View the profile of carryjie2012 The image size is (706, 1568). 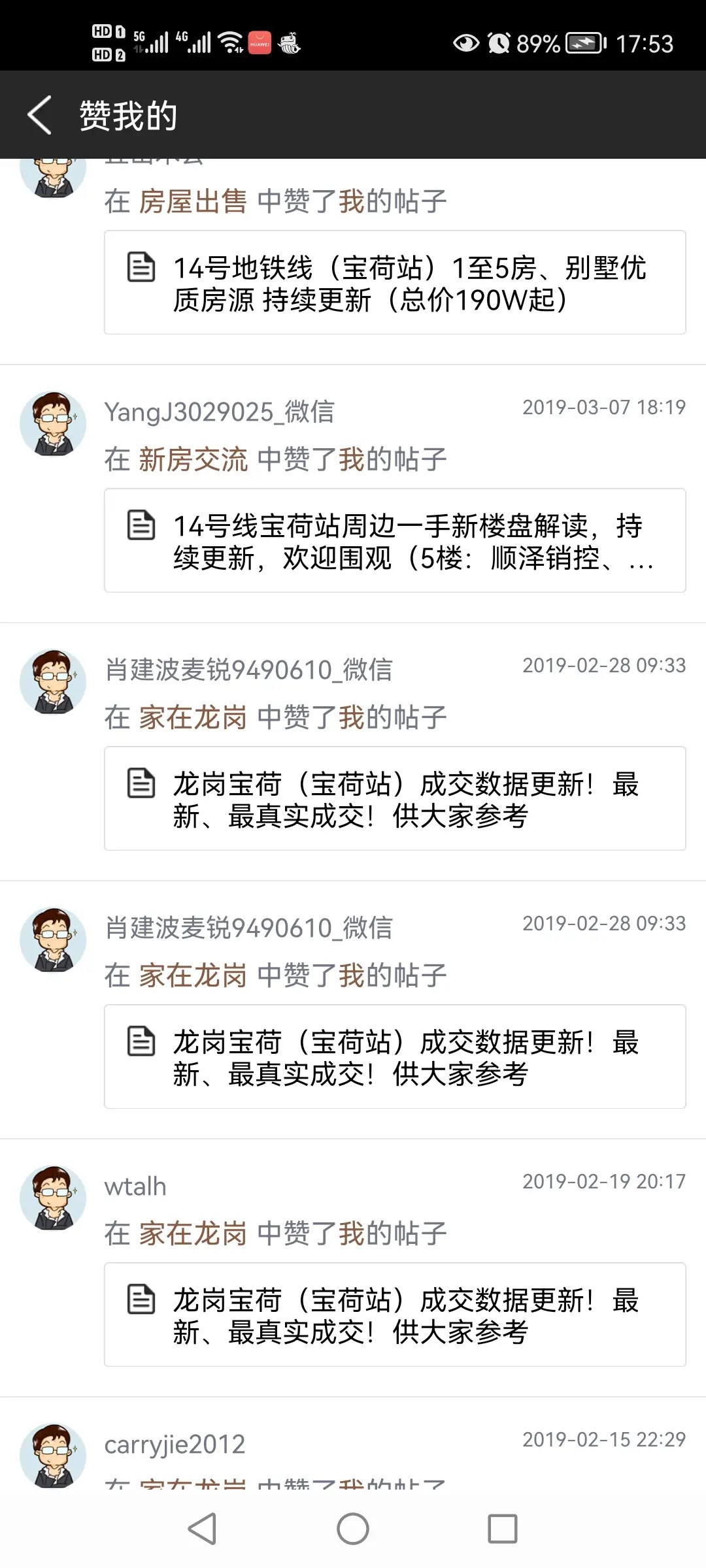(175, 1445)
